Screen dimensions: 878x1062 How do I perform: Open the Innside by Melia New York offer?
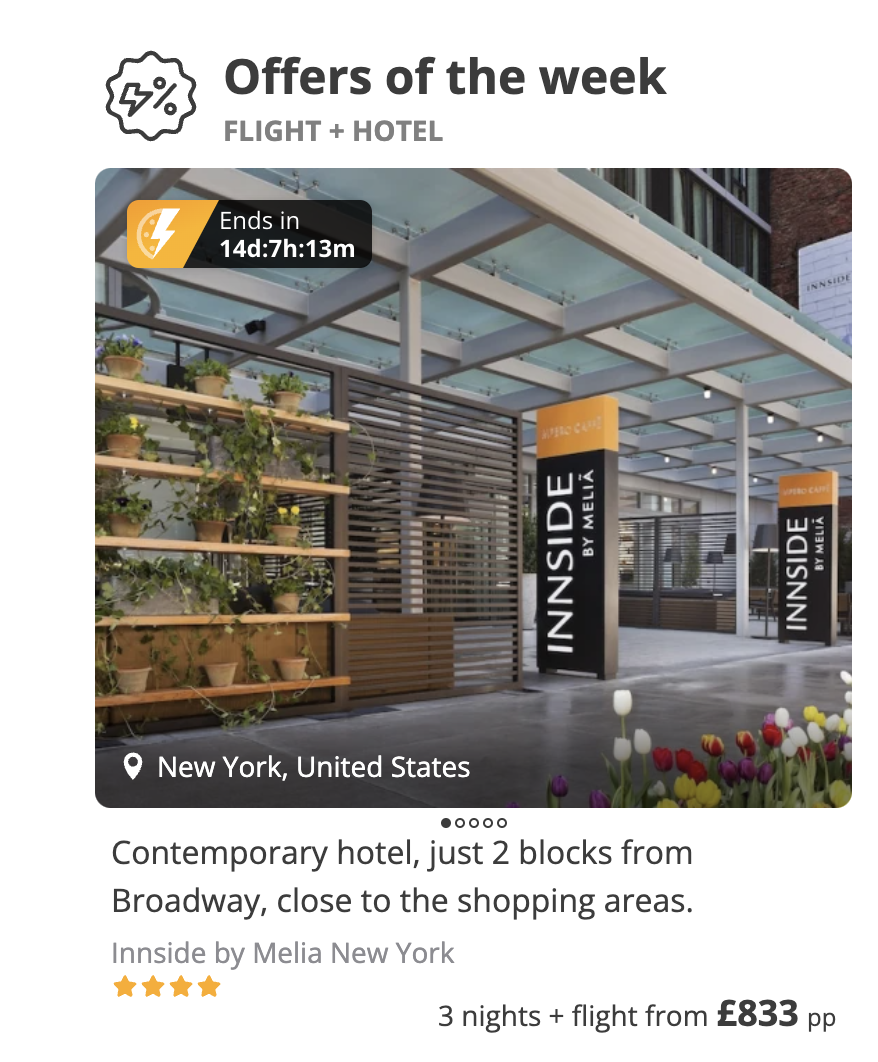pyautogui.click(x=283, y=953)
